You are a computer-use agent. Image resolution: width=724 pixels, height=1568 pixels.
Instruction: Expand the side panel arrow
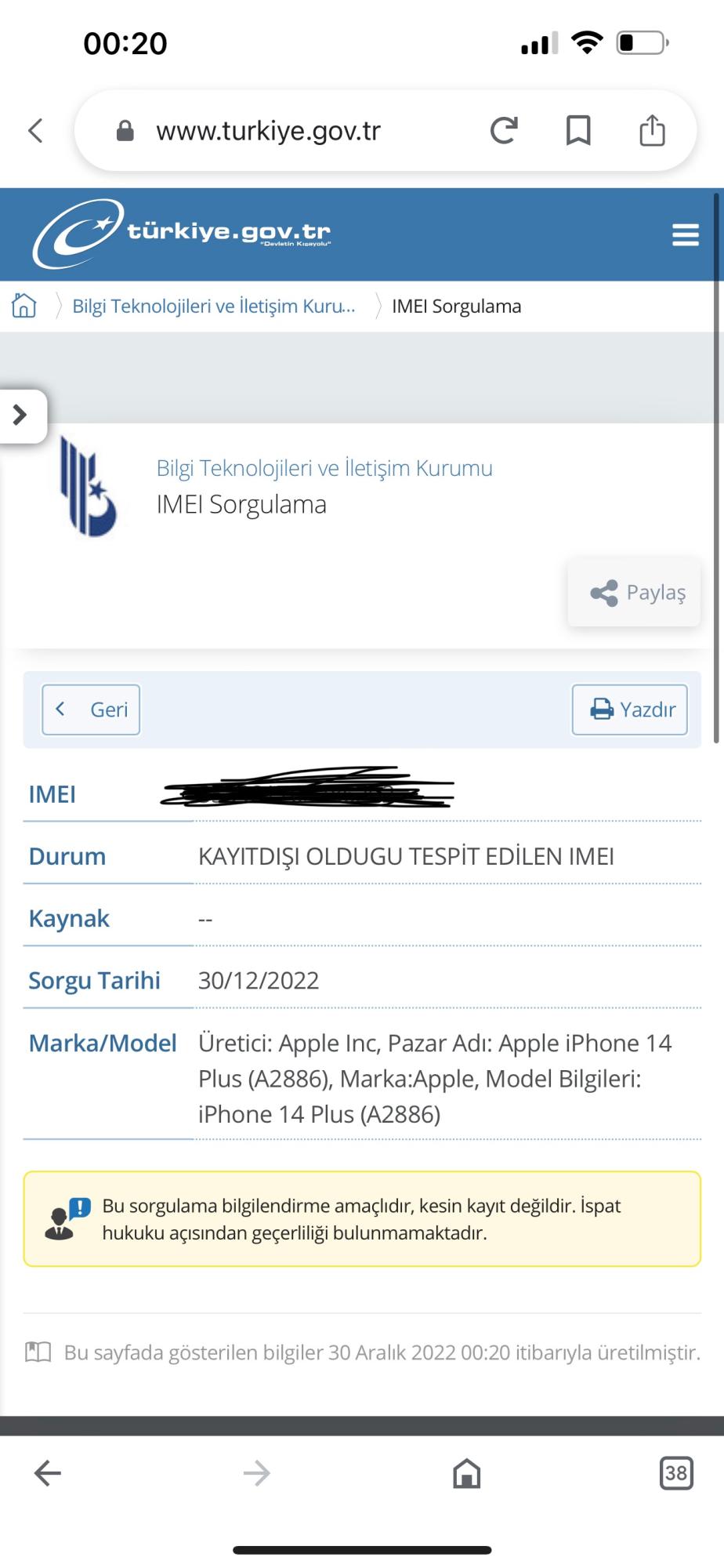tap(21, 415)
